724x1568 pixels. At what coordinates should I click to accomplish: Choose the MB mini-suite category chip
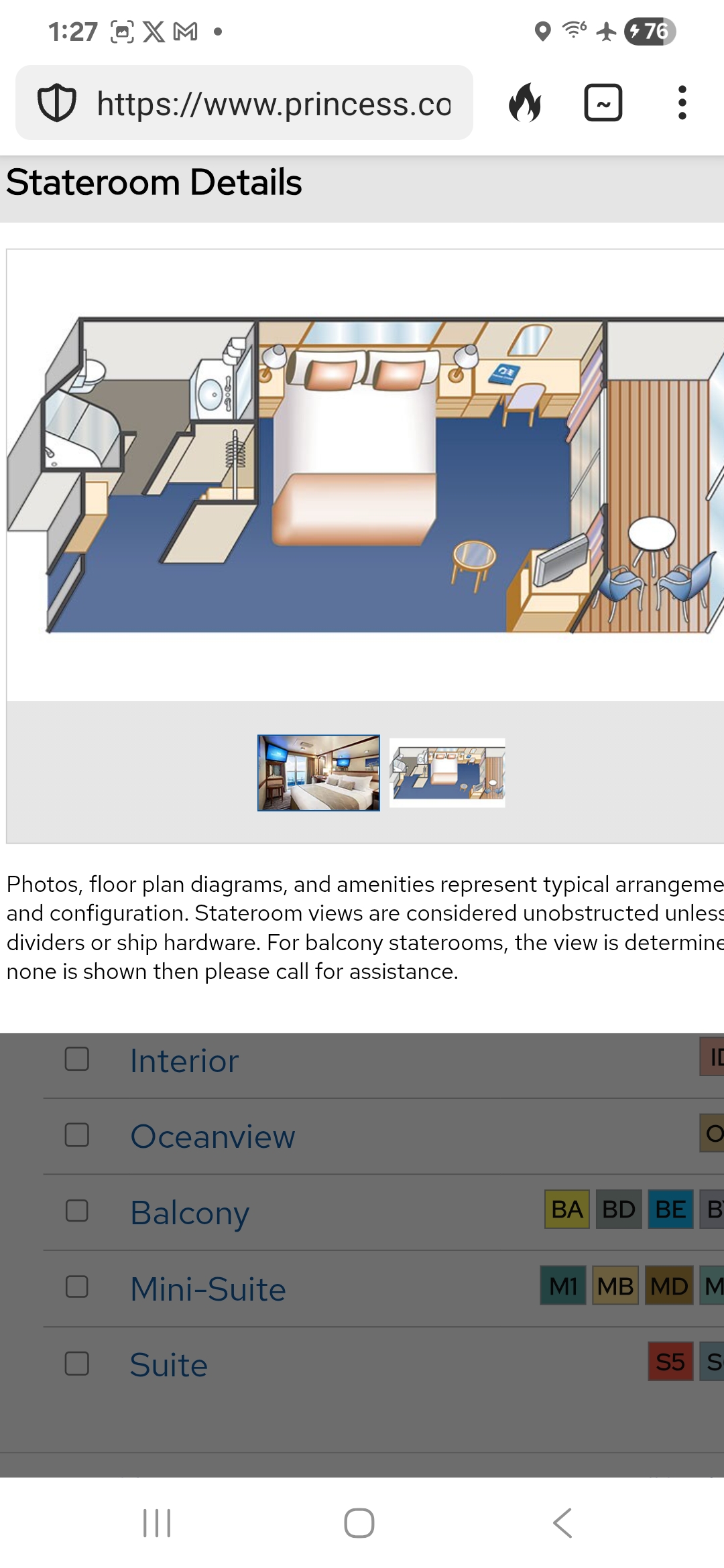point(615,1285)
